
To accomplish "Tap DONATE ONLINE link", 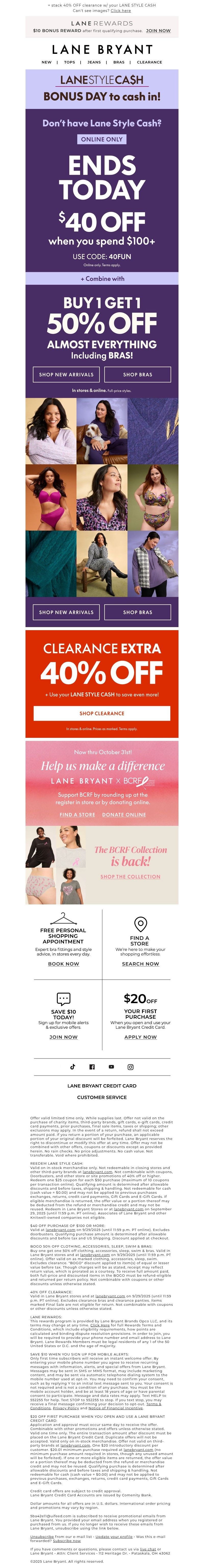I will tap(124, 814).
